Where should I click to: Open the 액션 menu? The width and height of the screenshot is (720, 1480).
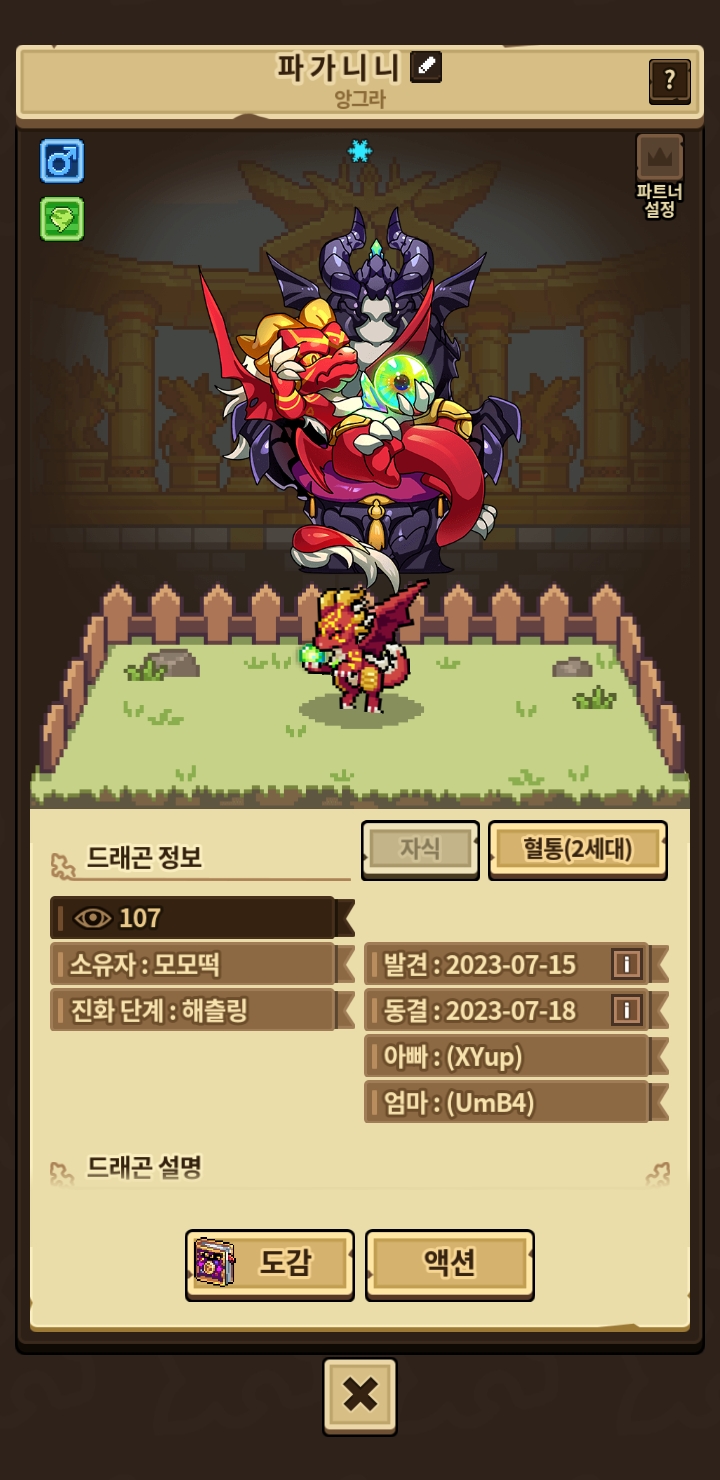point(449,1264)
